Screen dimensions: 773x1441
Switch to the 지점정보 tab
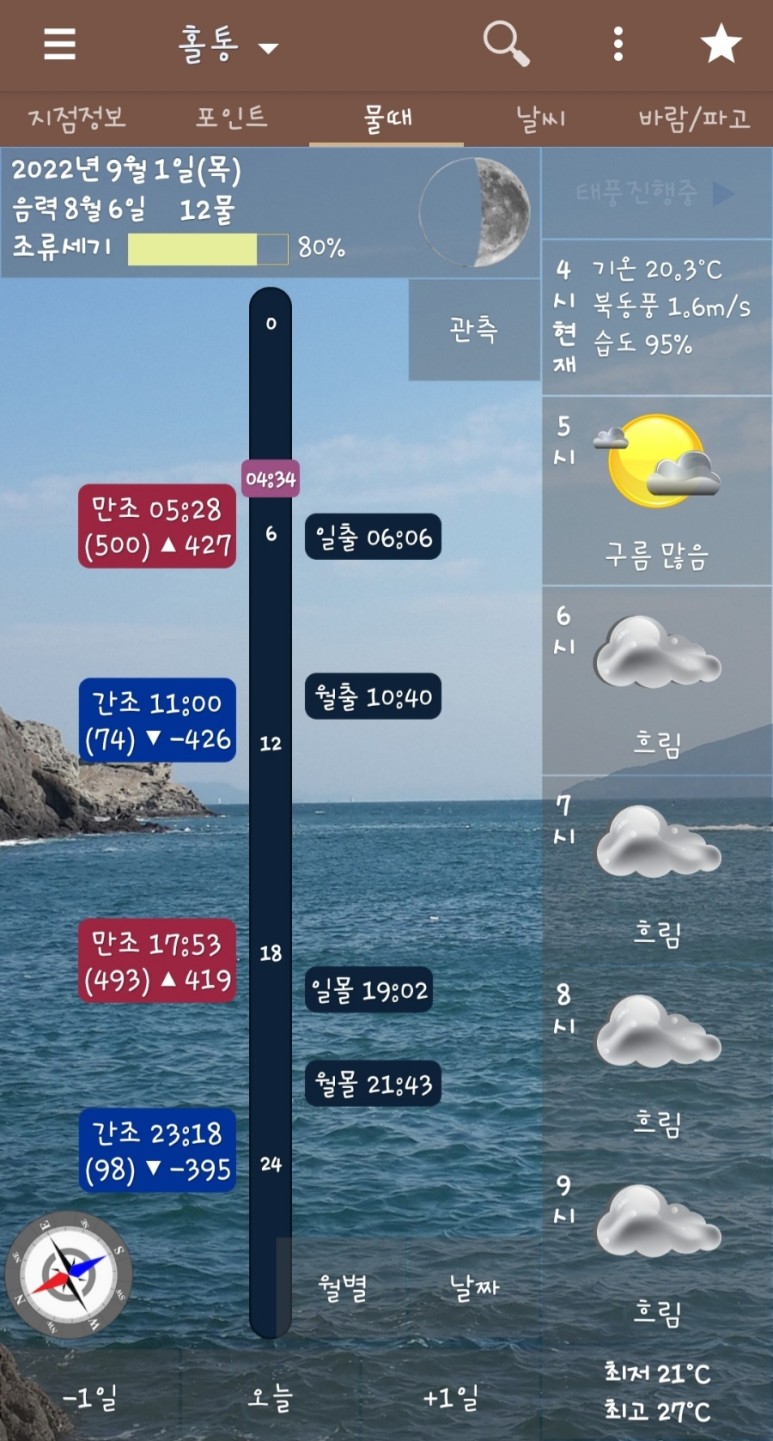coord(77,119)
